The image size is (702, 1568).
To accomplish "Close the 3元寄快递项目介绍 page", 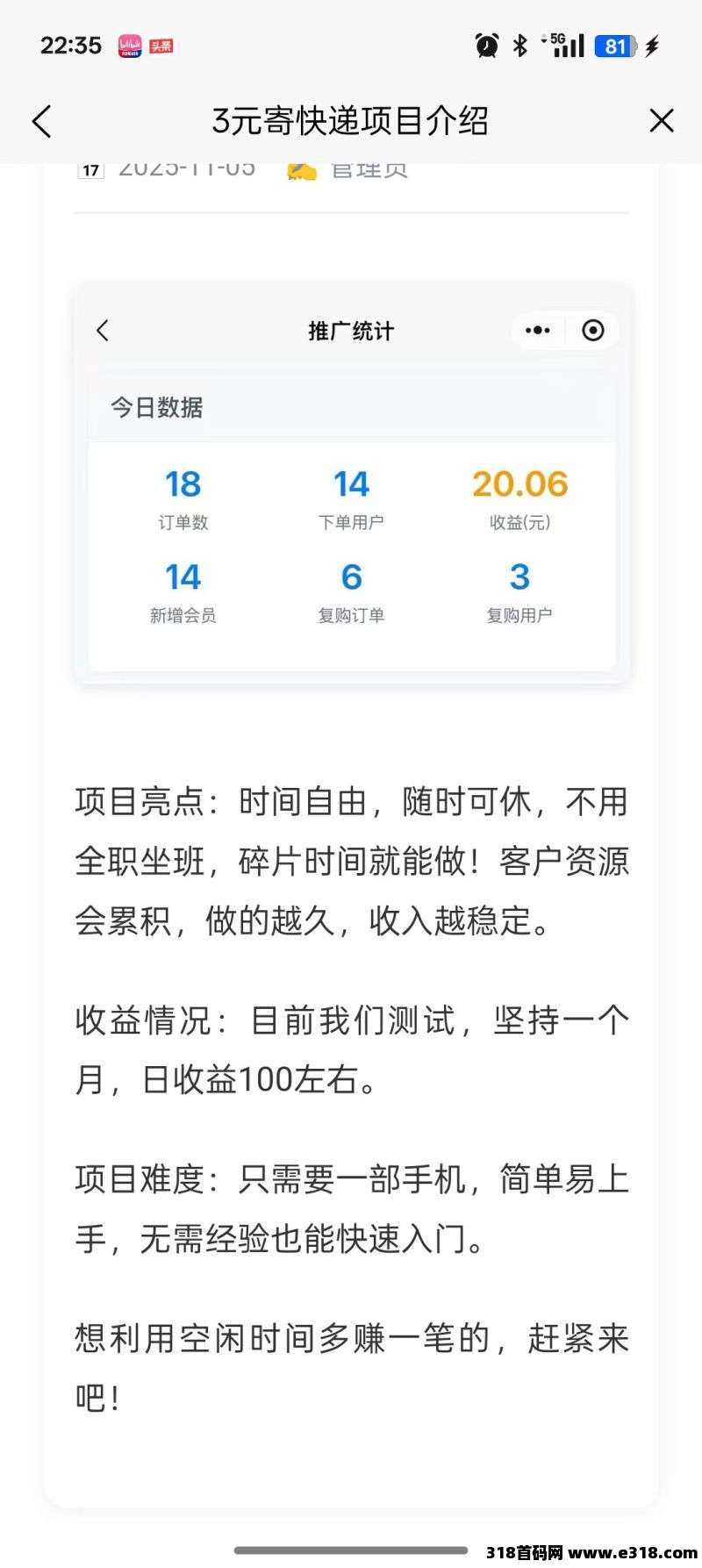I will (x=662, y=121).
